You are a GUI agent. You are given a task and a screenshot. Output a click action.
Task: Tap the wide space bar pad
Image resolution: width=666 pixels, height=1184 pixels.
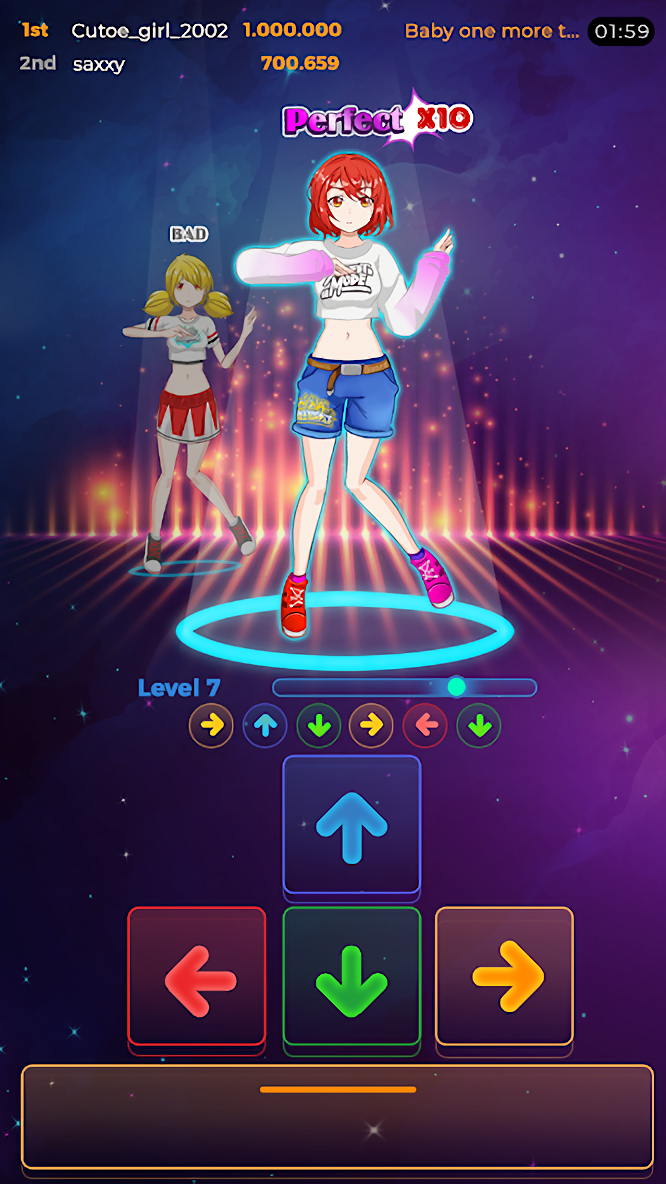[x=338, y=1117]
